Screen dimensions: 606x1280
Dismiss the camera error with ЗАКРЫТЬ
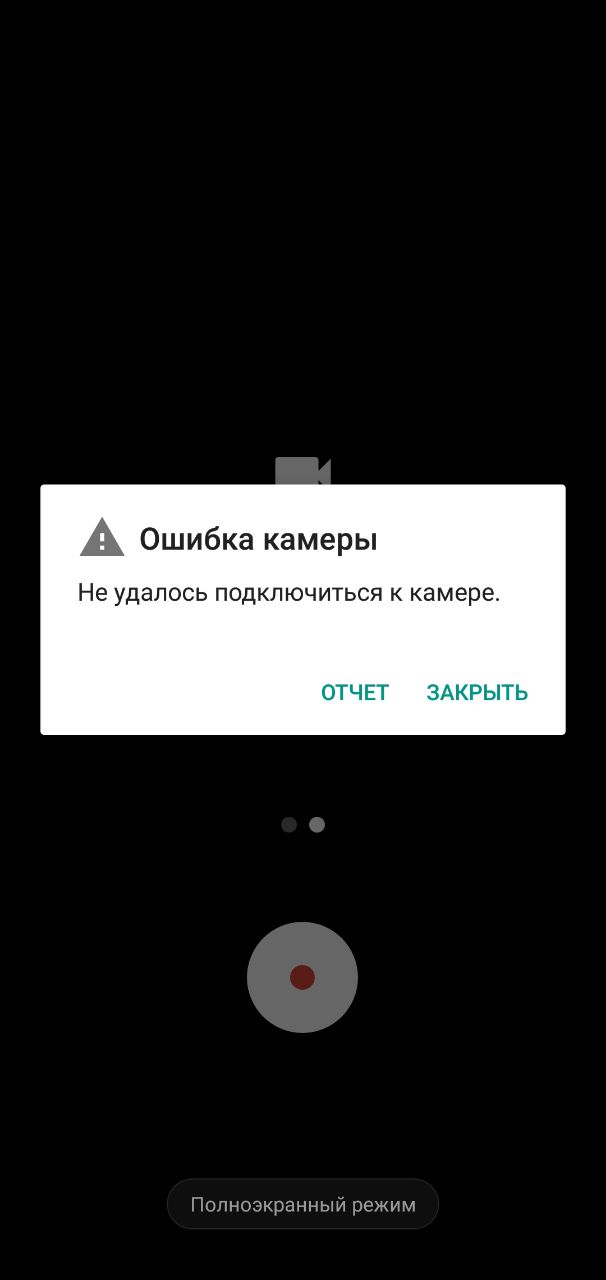point(477,692)
